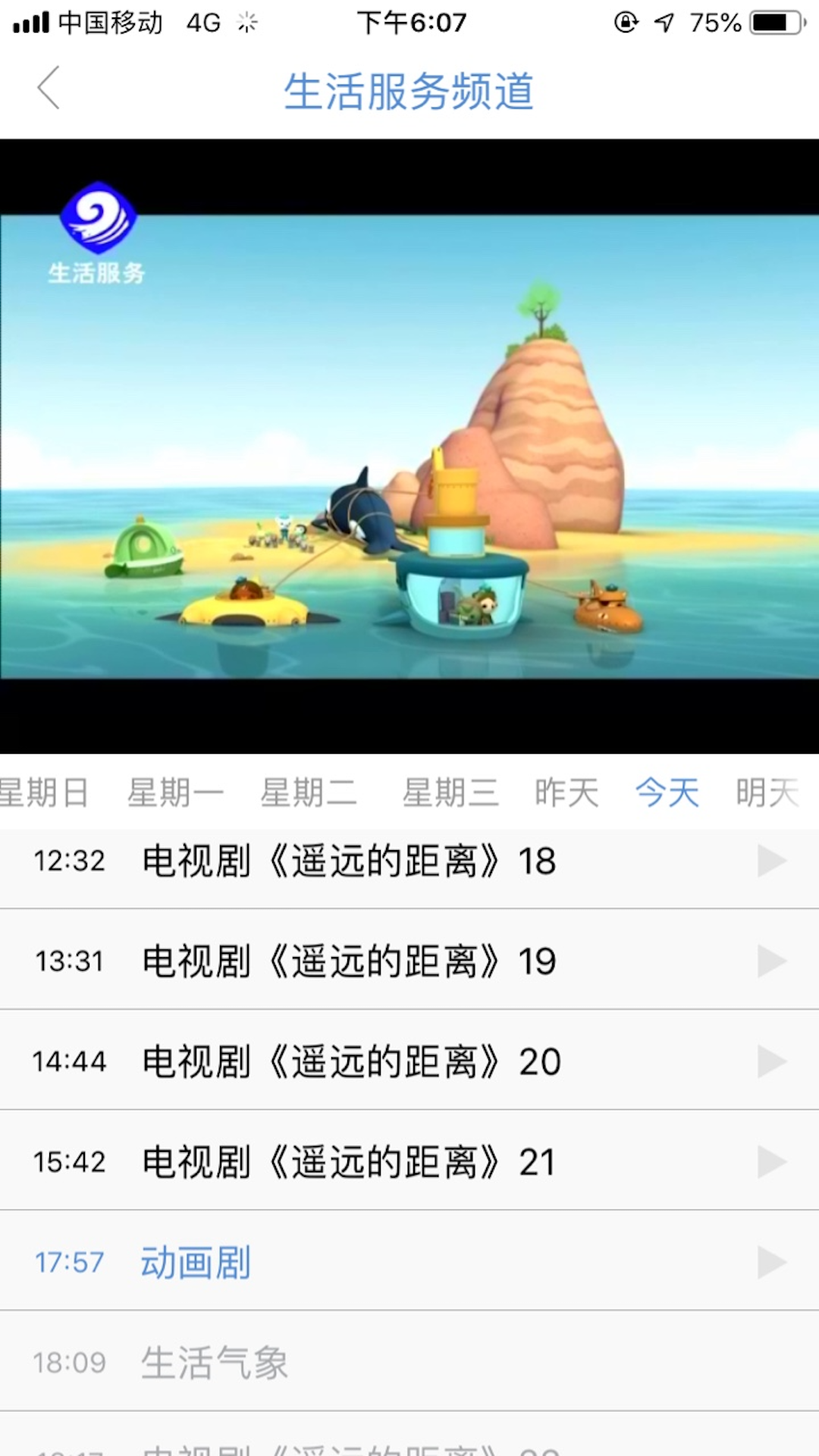Play the 14:44 episode 《遥远的距离》20
819x1456 pixels.
tap(773, 1061)
